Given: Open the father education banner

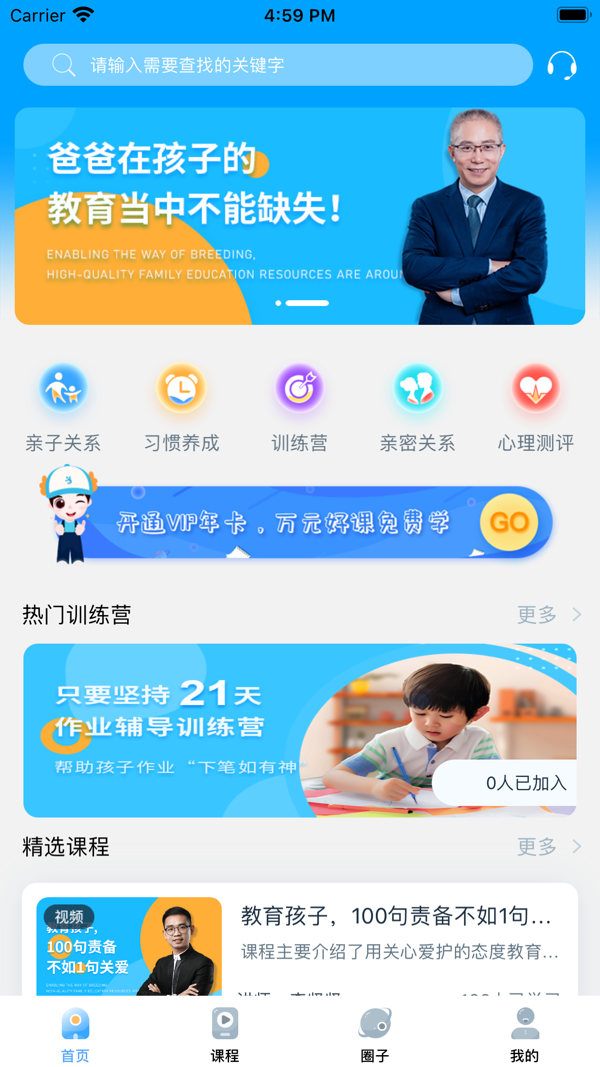Looking at the screenshot, I should click(x=300, y=216).
